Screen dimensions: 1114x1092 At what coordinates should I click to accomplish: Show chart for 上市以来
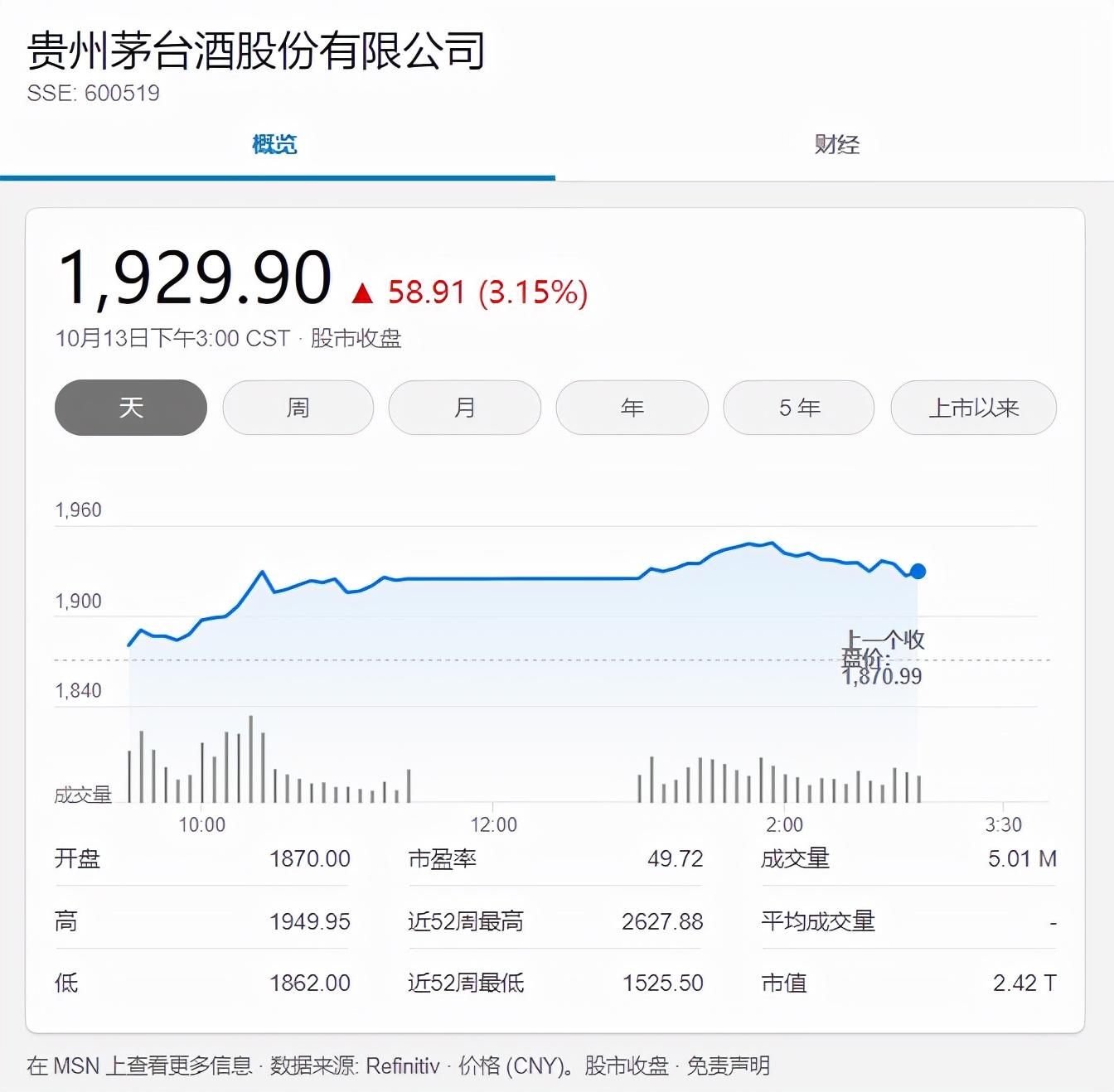point(974,408)
